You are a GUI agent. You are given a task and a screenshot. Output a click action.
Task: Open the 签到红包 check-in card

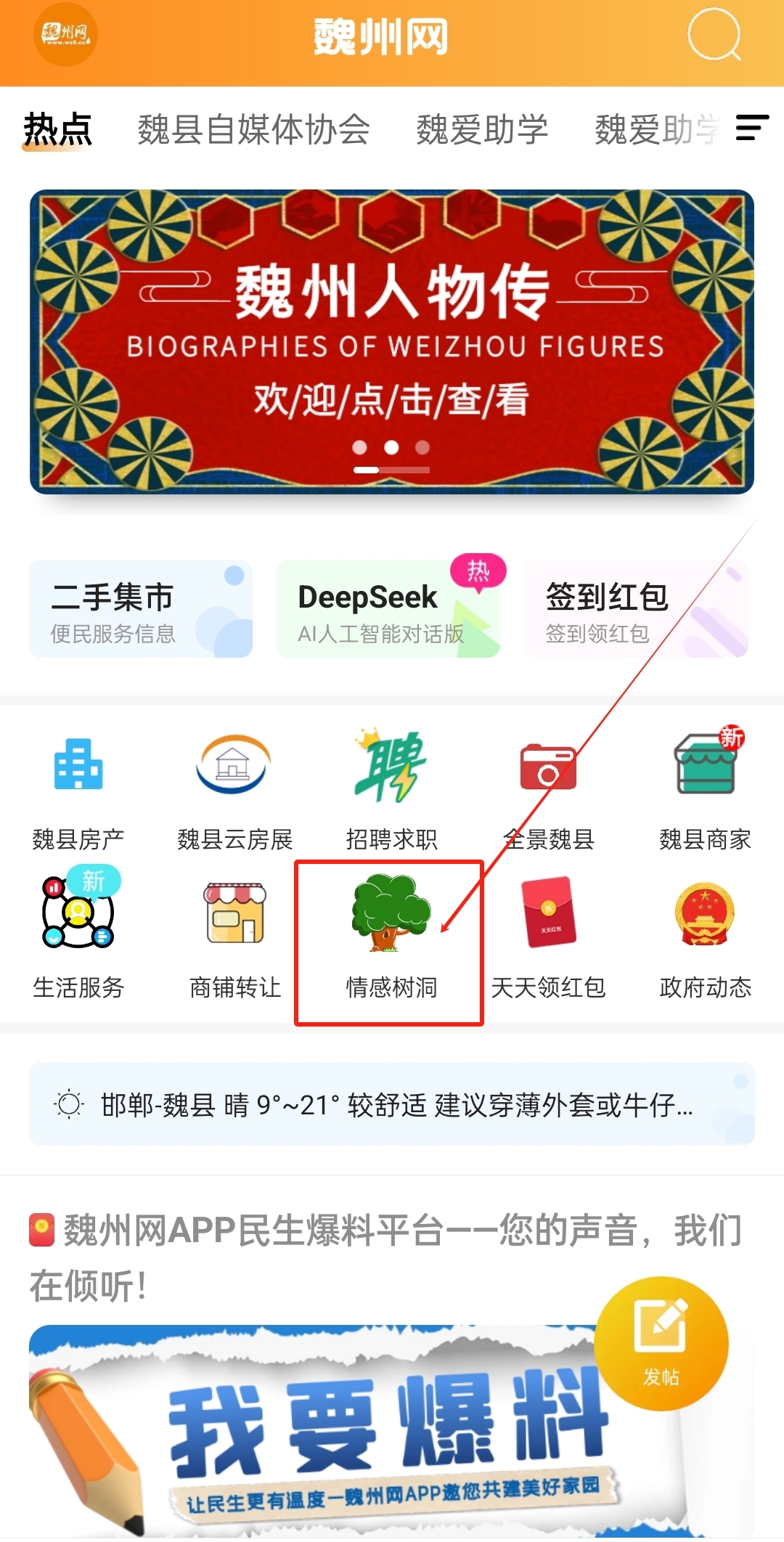pyautogui.click(x=635, y=609)
